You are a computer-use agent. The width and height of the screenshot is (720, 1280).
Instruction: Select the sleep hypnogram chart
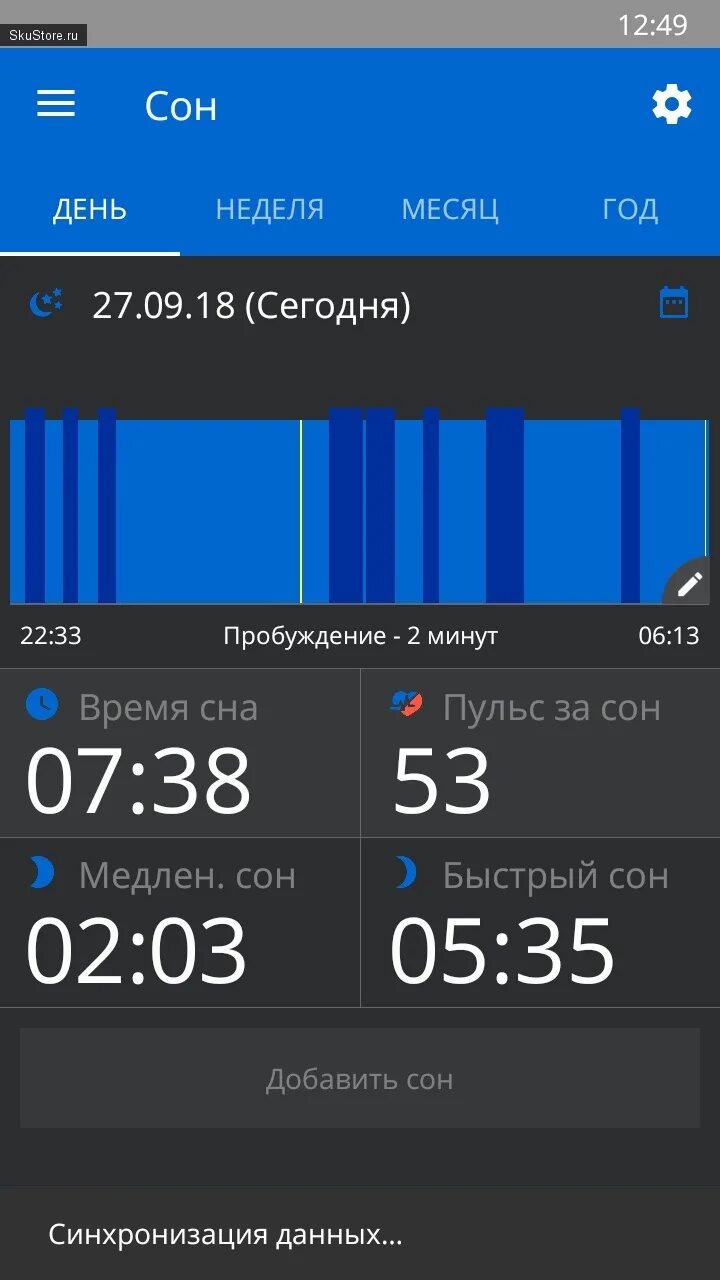360,510
